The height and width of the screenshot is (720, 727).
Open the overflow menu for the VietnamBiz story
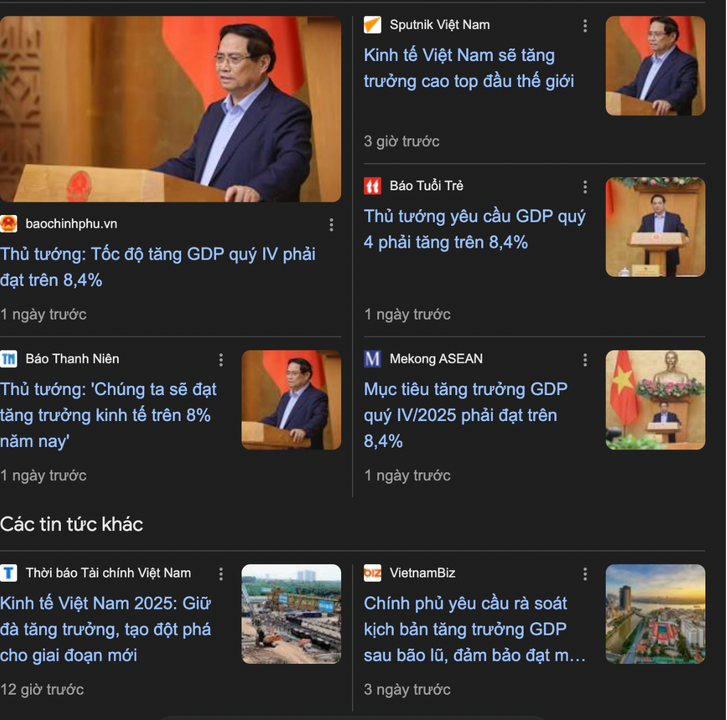[585, 574]
